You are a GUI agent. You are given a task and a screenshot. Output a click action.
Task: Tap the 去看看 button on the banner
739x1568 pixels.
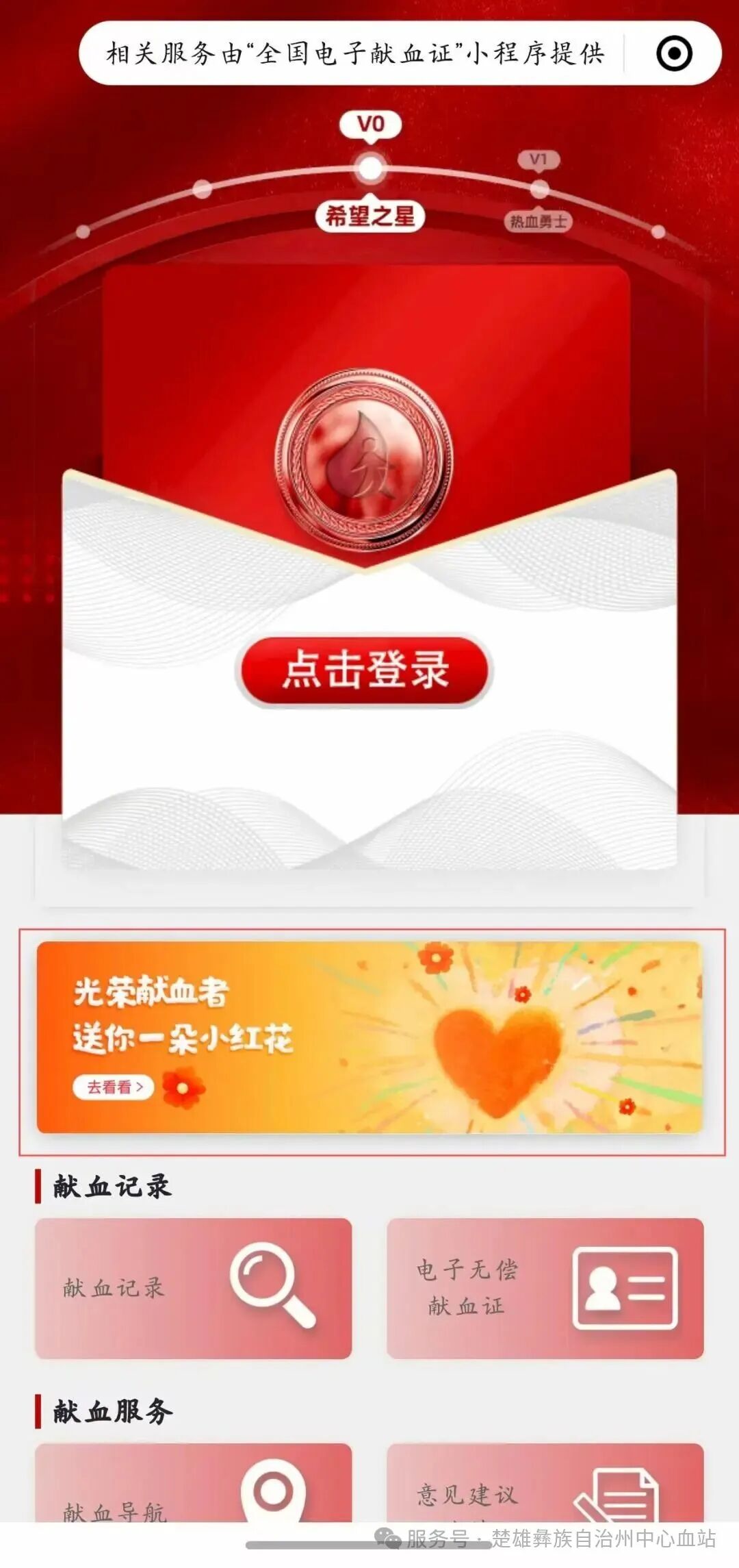[x=114, y=1087]
